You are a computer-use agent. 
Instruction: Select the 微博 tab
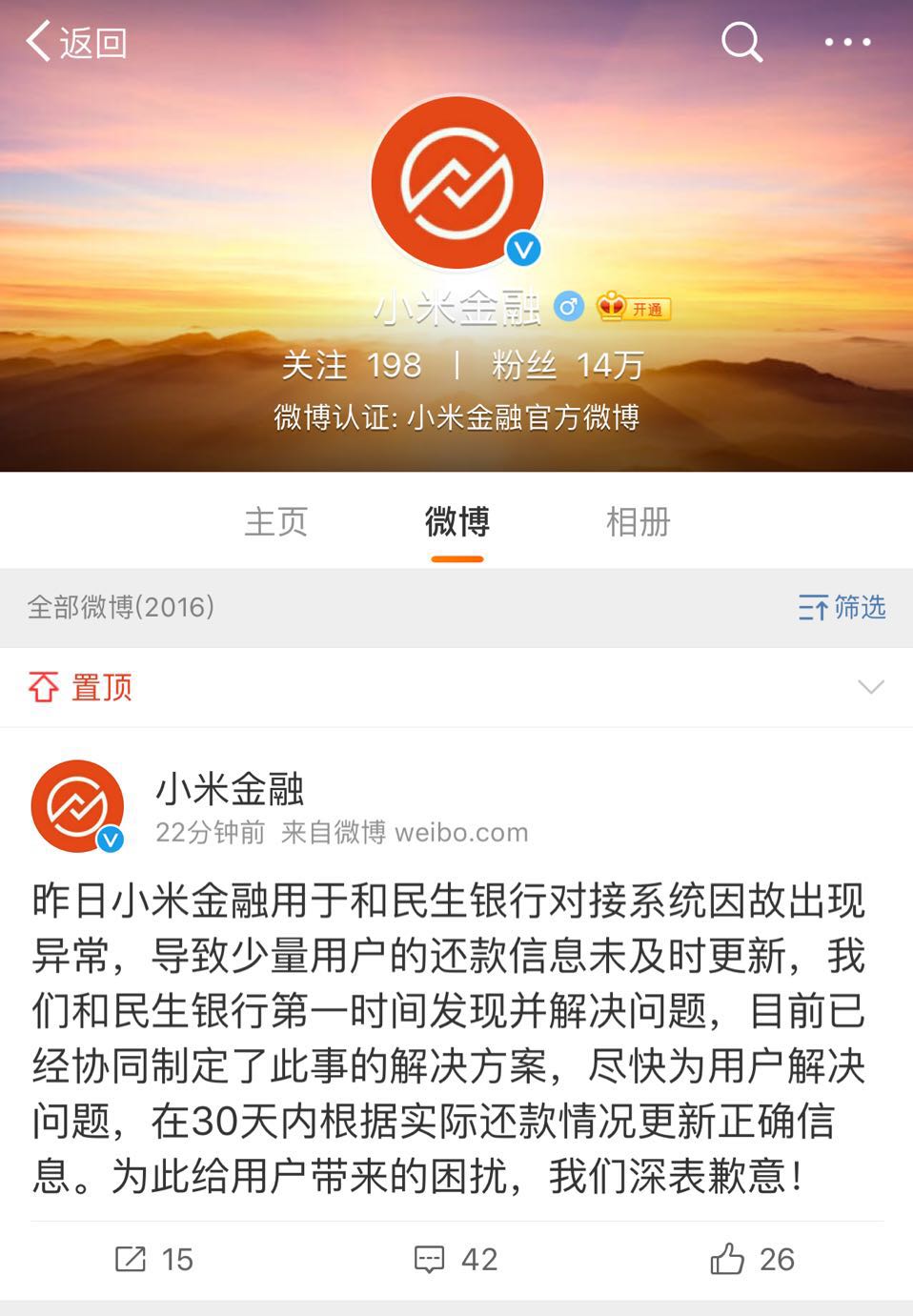[x=456, y=521]
